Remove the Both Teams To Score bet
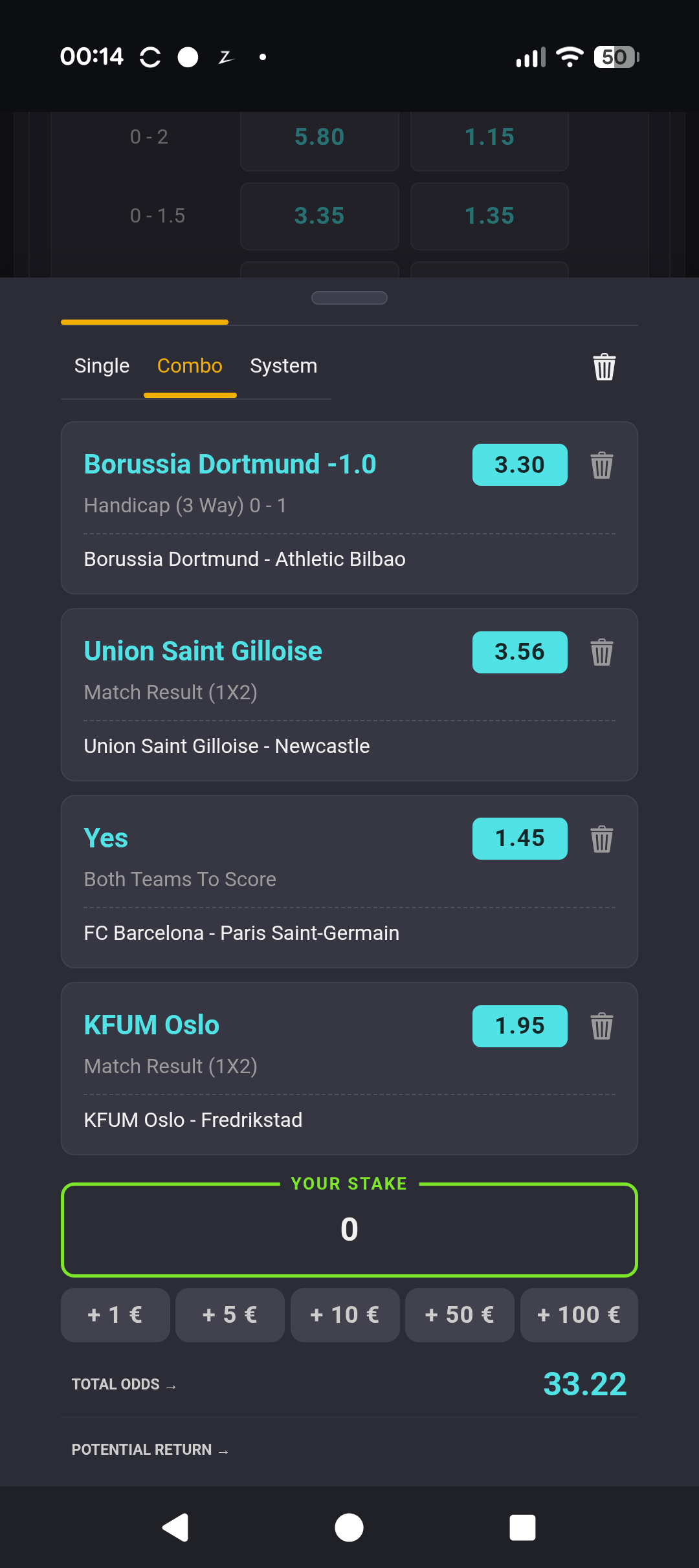Image resolution: width=699 pixels, height=1568 pixels. (601, 839)
